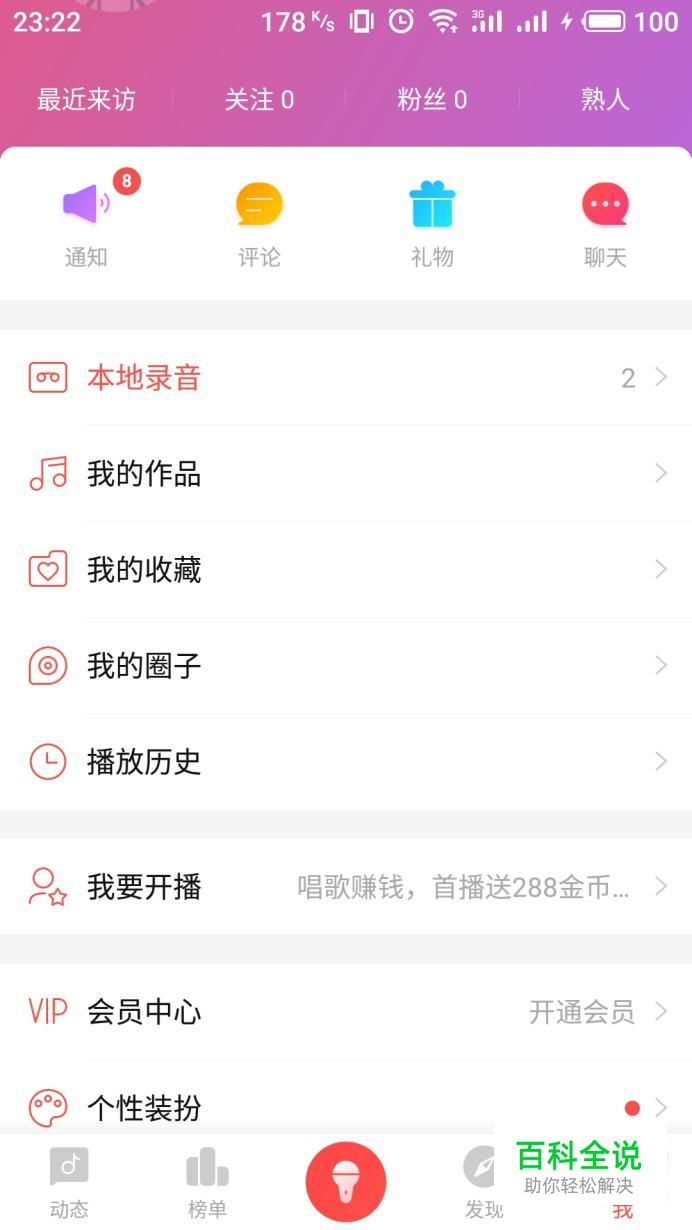The image size is (692, 1230).
Task: View 播放历史 playback history
Action: click(x=346, y=761)
